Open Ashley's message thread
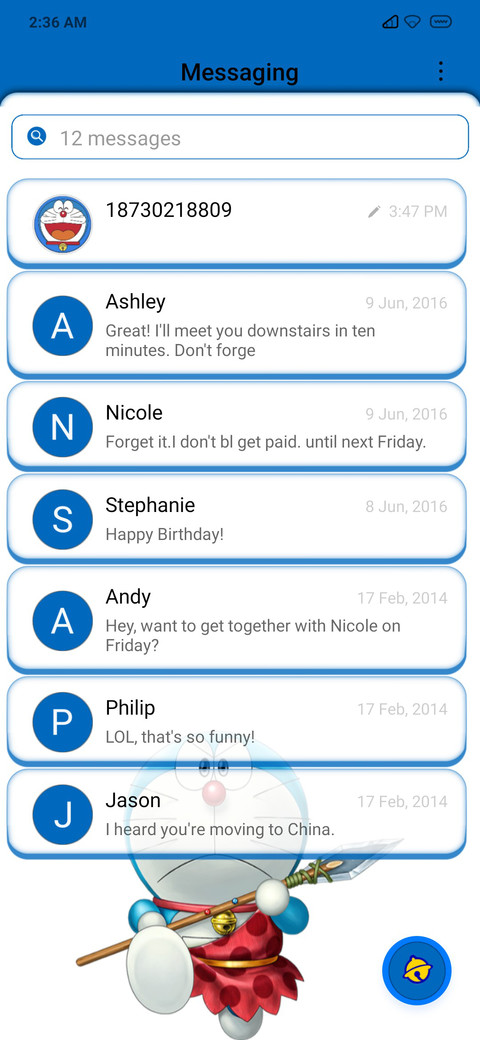480x1040 pixels. [x=237, y=324]
